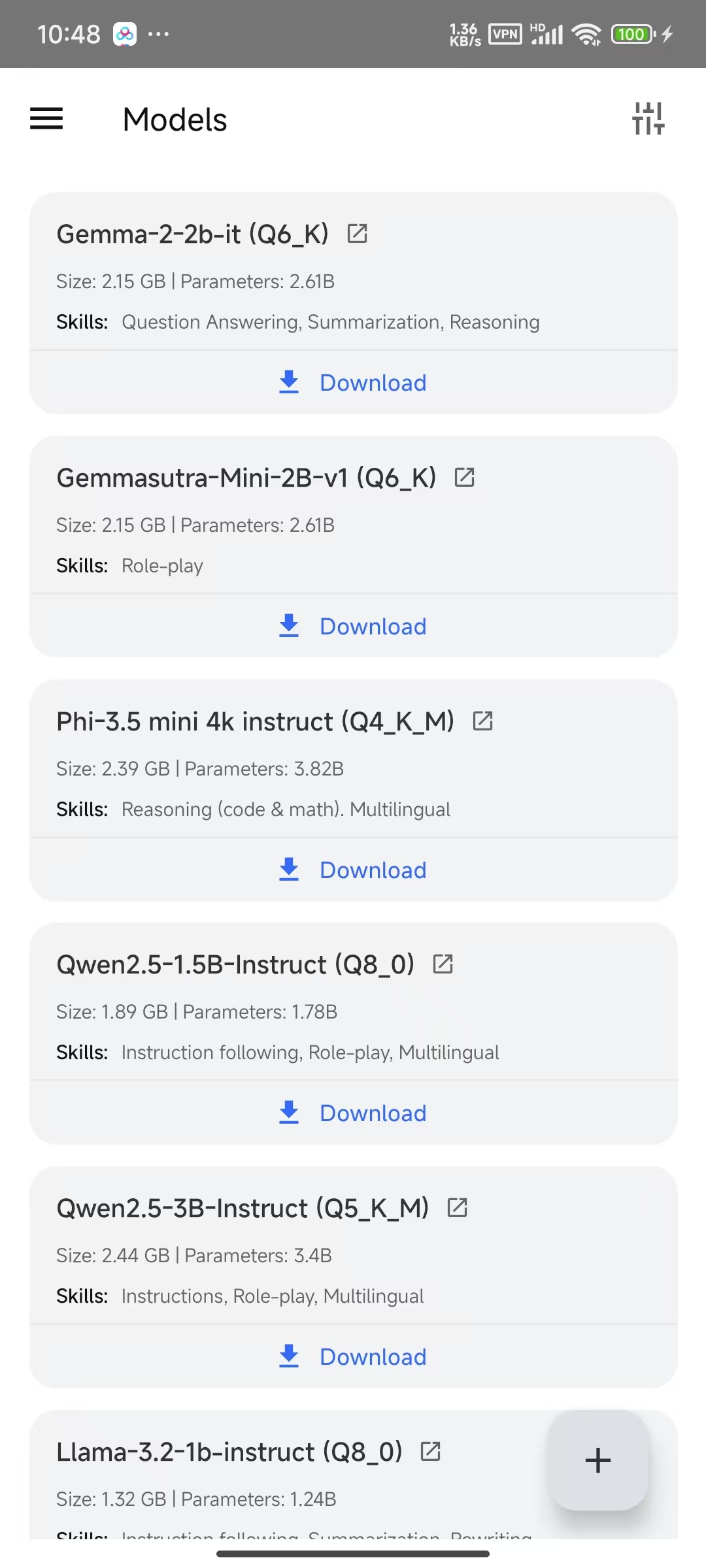Viewport: 706px width, 1568px height.
Task: Open external link for Gemmasutra-Mini-2B-v1
Action: coord(464,477)
